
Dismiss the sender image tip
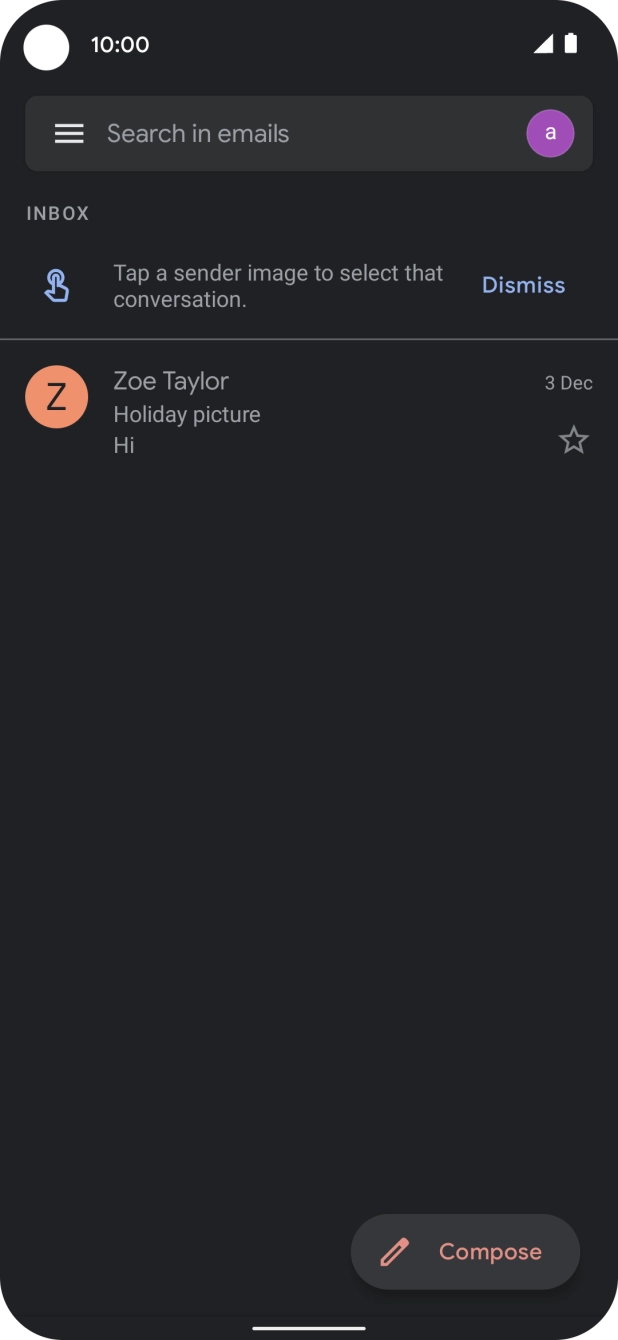(x=523, y=285)
